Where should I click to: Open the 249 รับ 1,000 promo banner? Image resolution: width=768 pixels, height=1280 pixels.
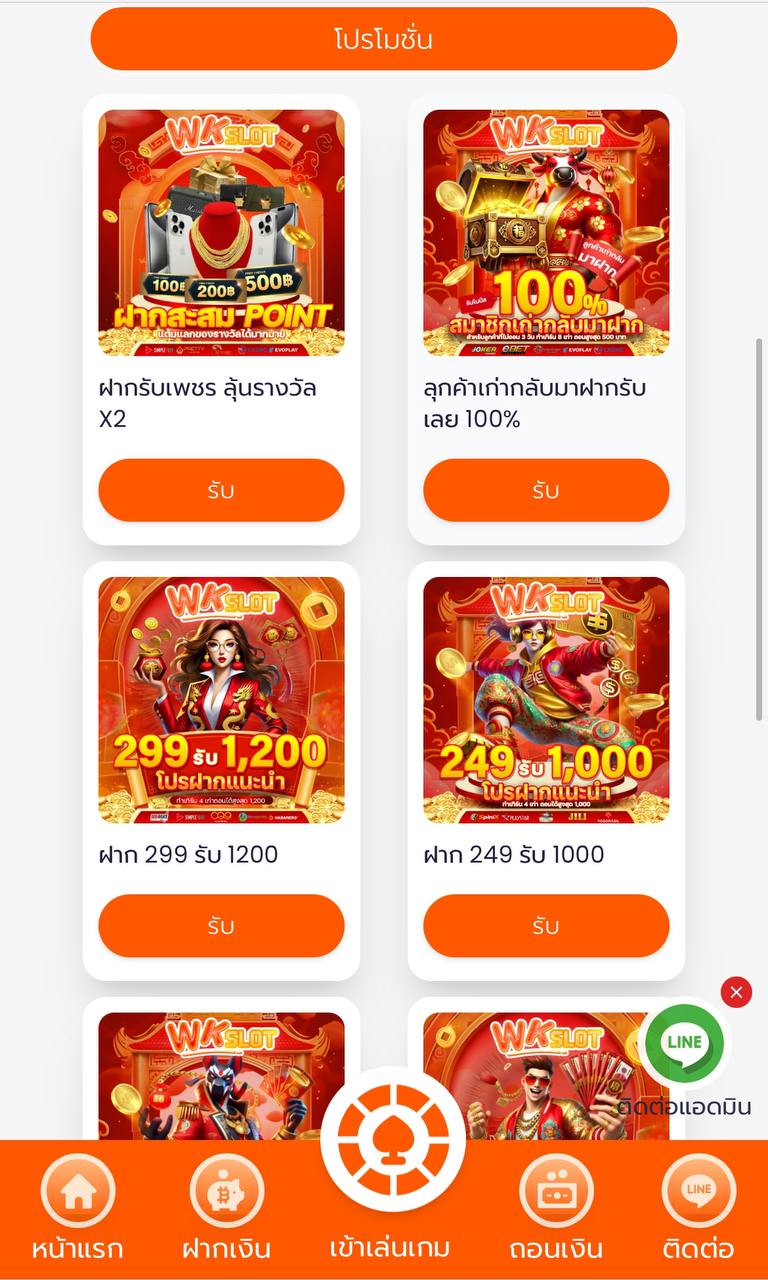(546, 700)
